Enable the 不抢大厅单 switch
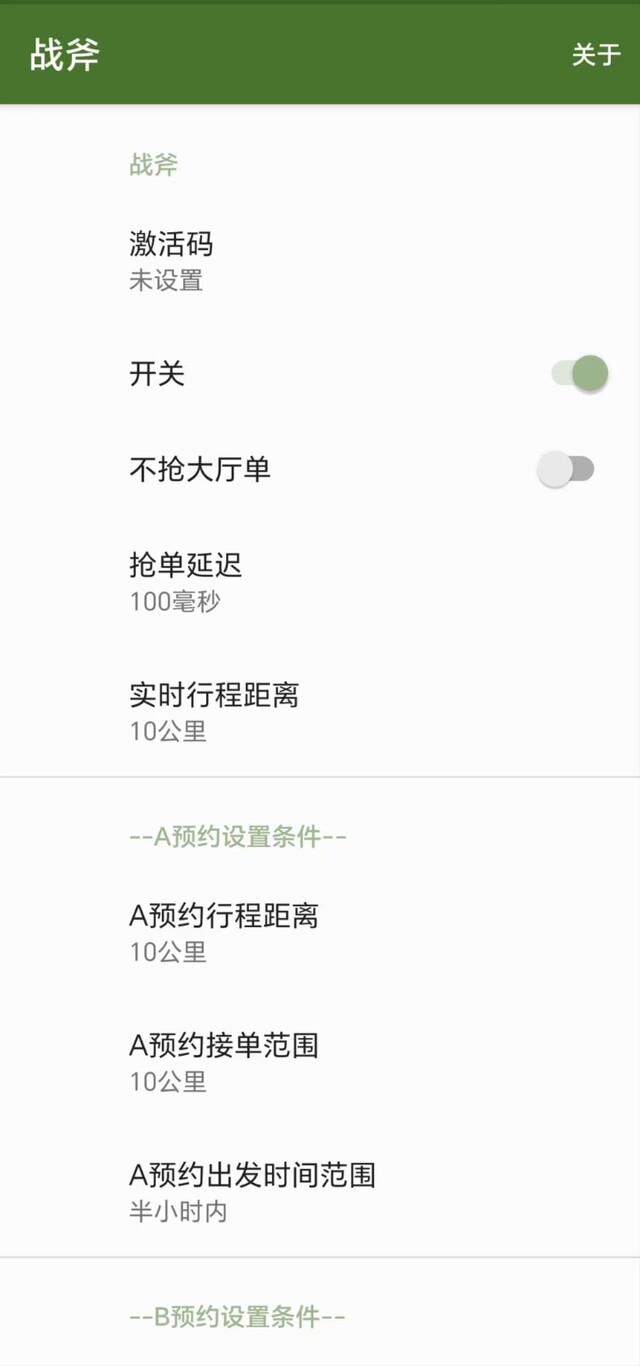 click(566, 468)
